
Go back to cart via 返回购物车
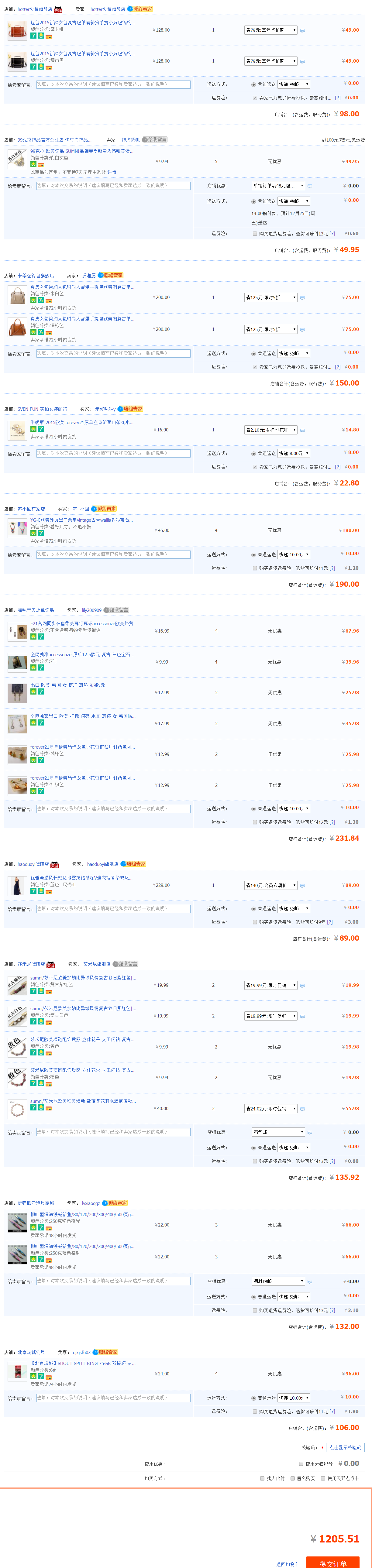288,1564
